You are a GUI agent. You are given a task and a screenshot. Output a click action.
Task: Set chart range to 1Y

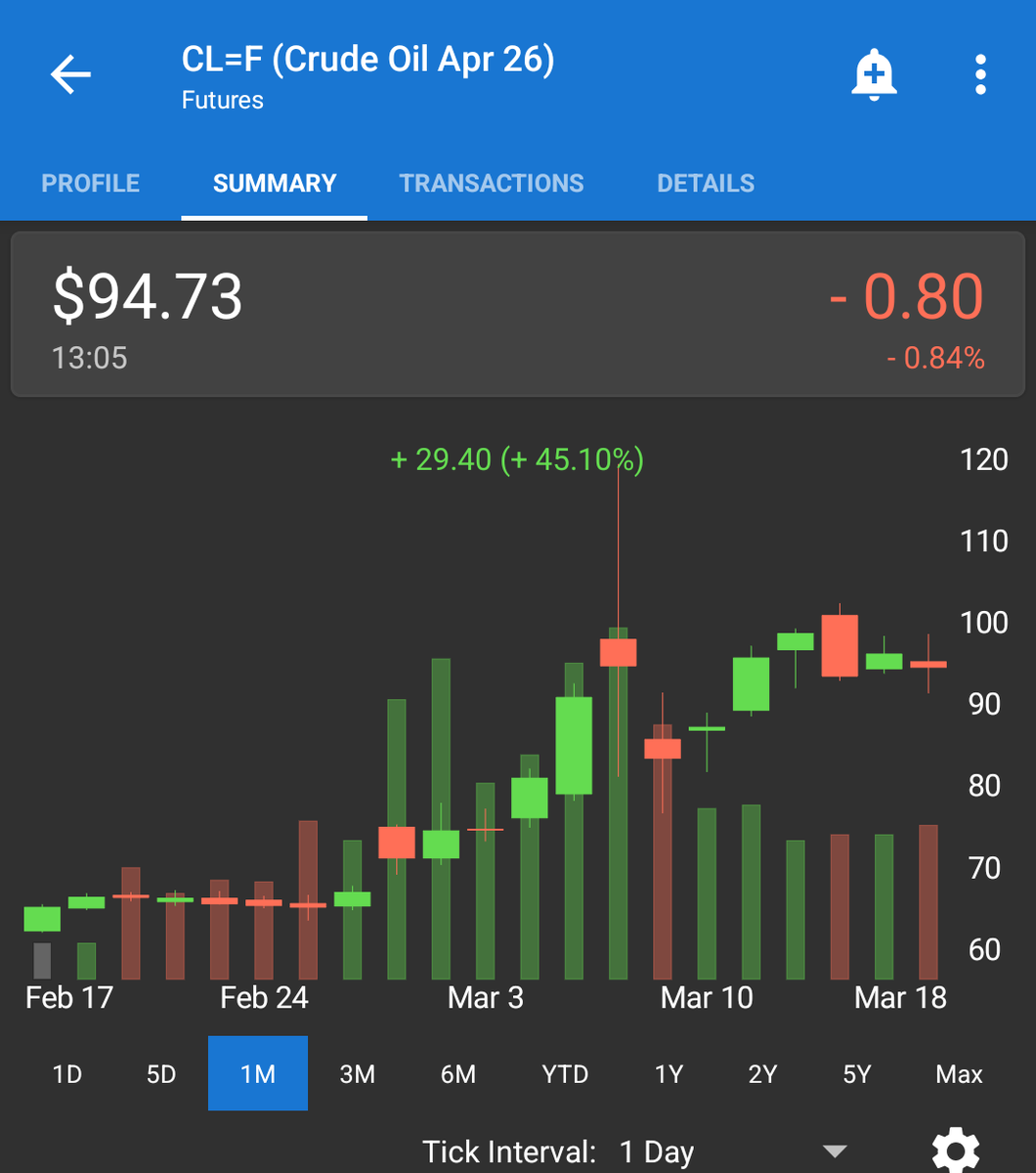[x=669, y=1074]
